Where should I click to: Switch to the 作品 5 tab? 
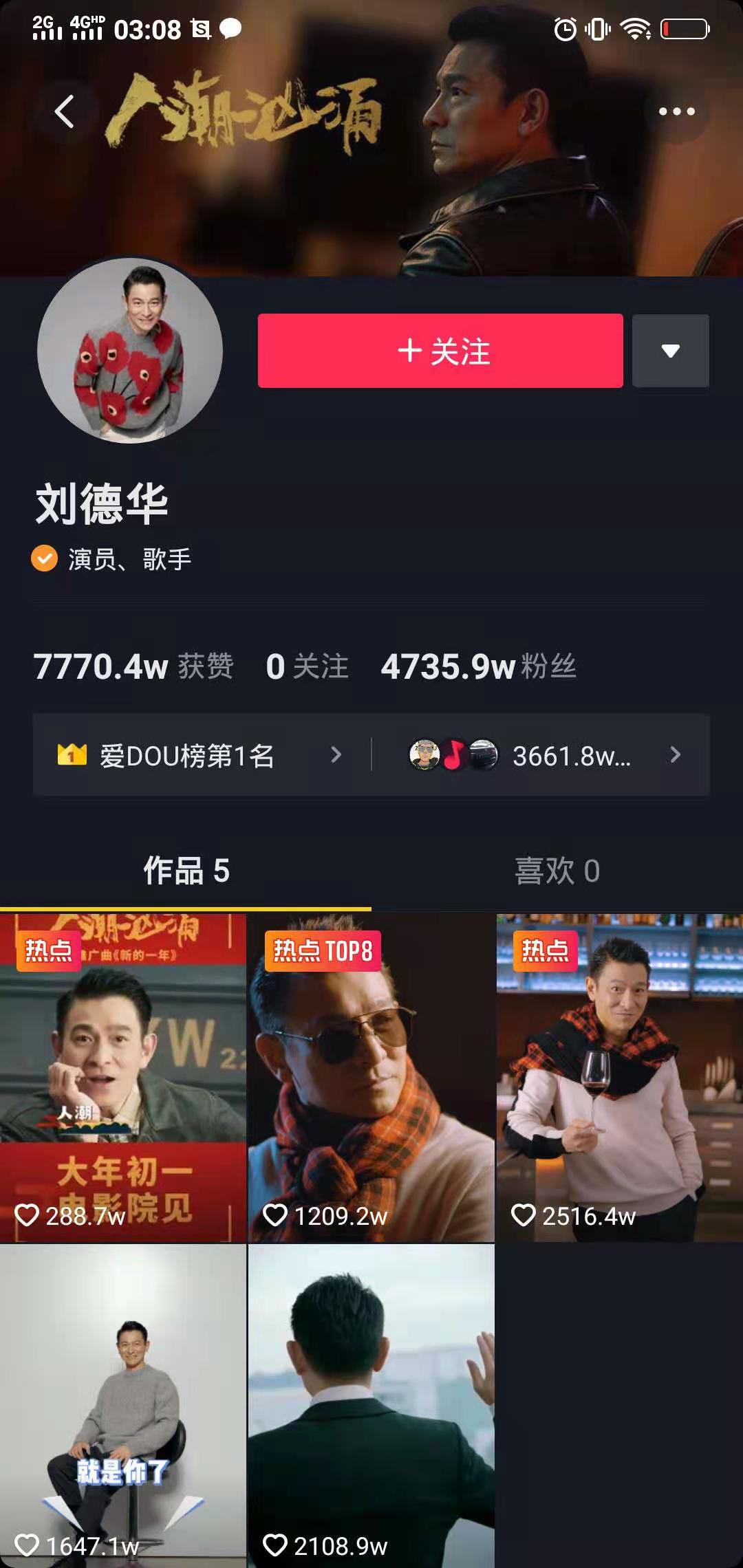[x=186, y=871]
